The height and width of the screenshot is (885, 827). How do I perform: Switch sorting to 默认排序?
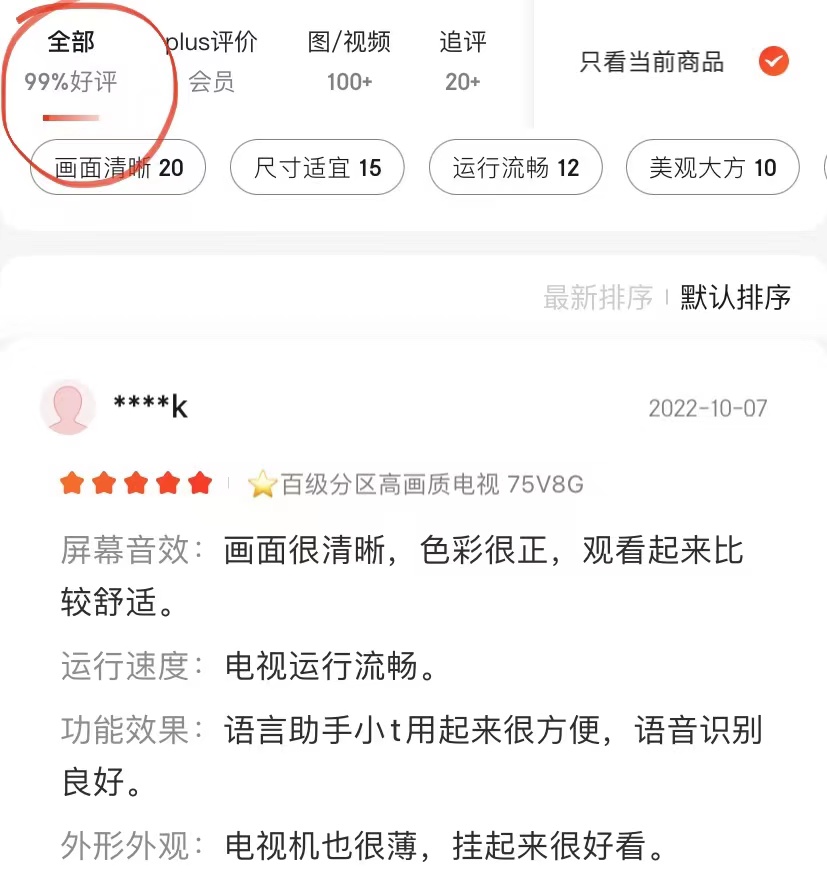(733, 296)
